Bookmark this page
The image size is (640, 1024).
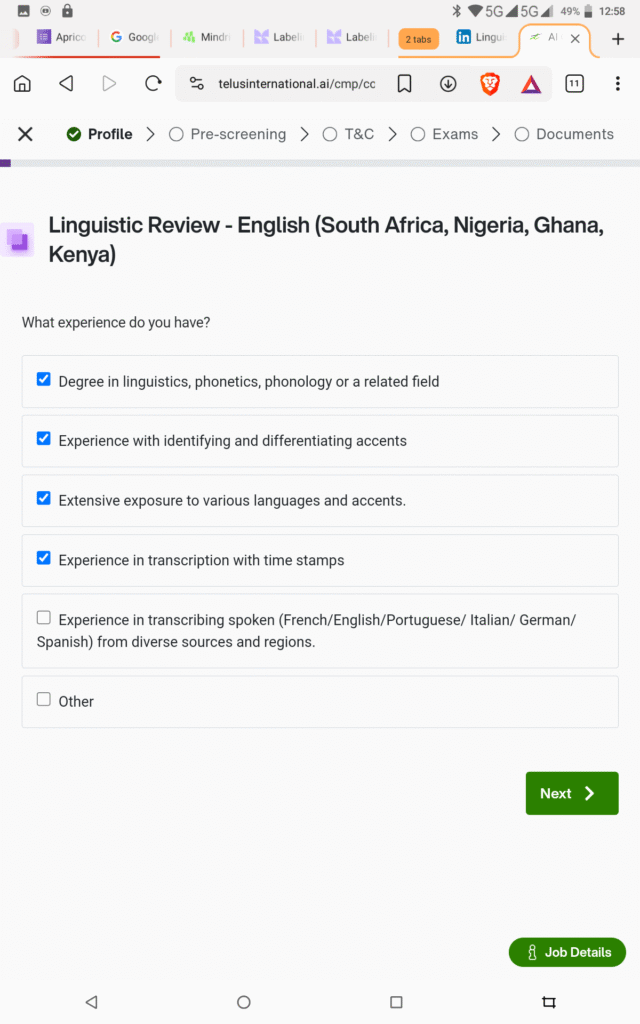404,84
